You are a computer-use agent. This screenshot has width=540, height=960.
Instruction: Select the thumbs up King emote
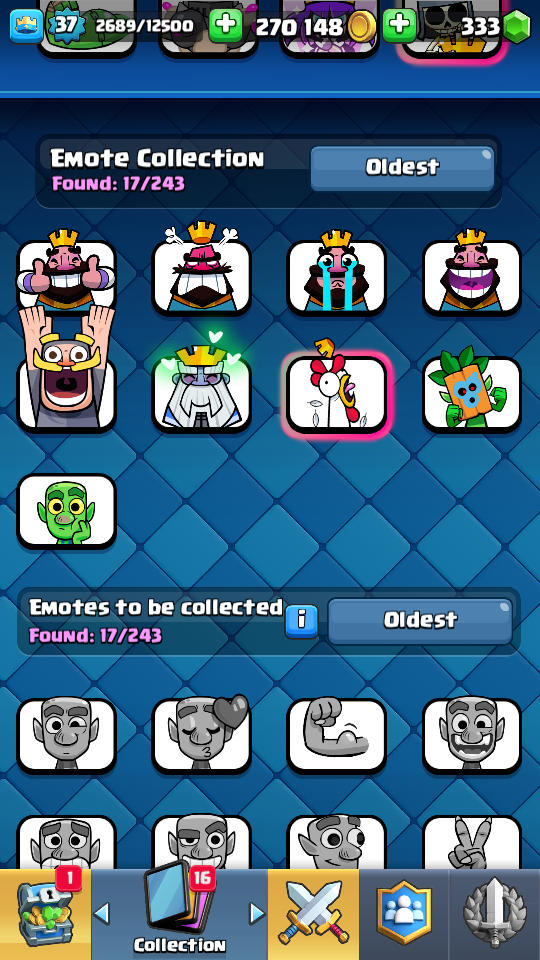[66, 272]
